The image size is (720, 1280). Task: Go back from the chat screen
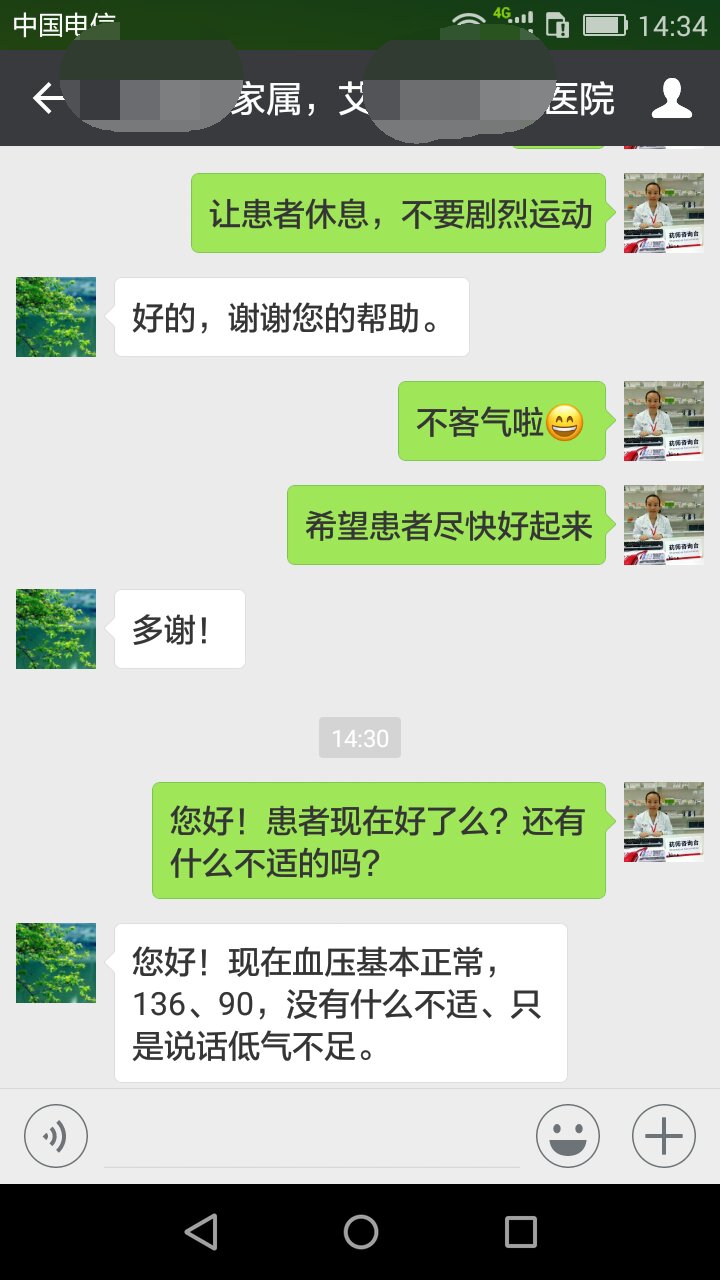coord(47,99)
